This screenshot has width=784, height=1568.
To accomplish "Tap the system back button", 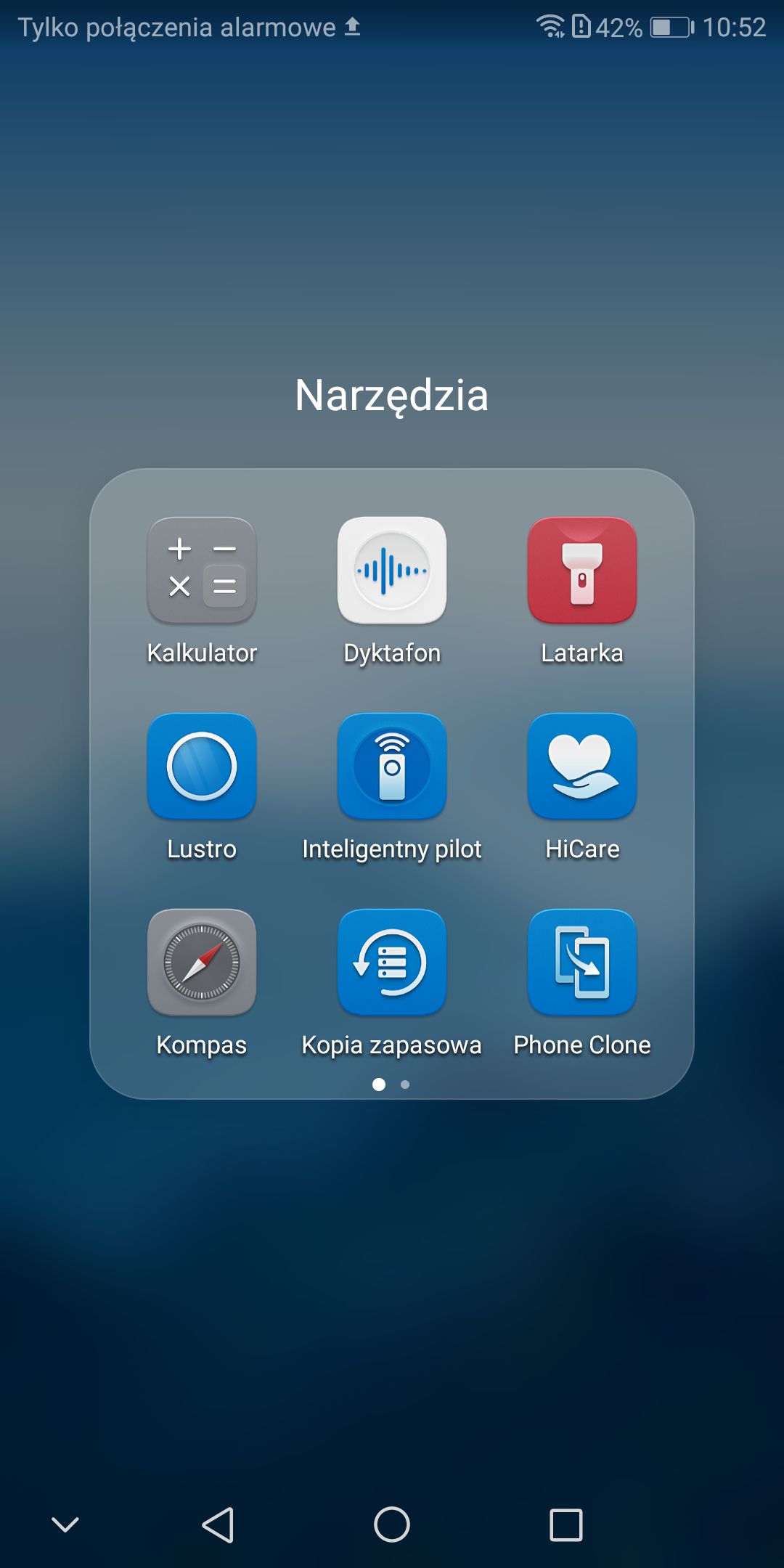I will [218, 1524].
